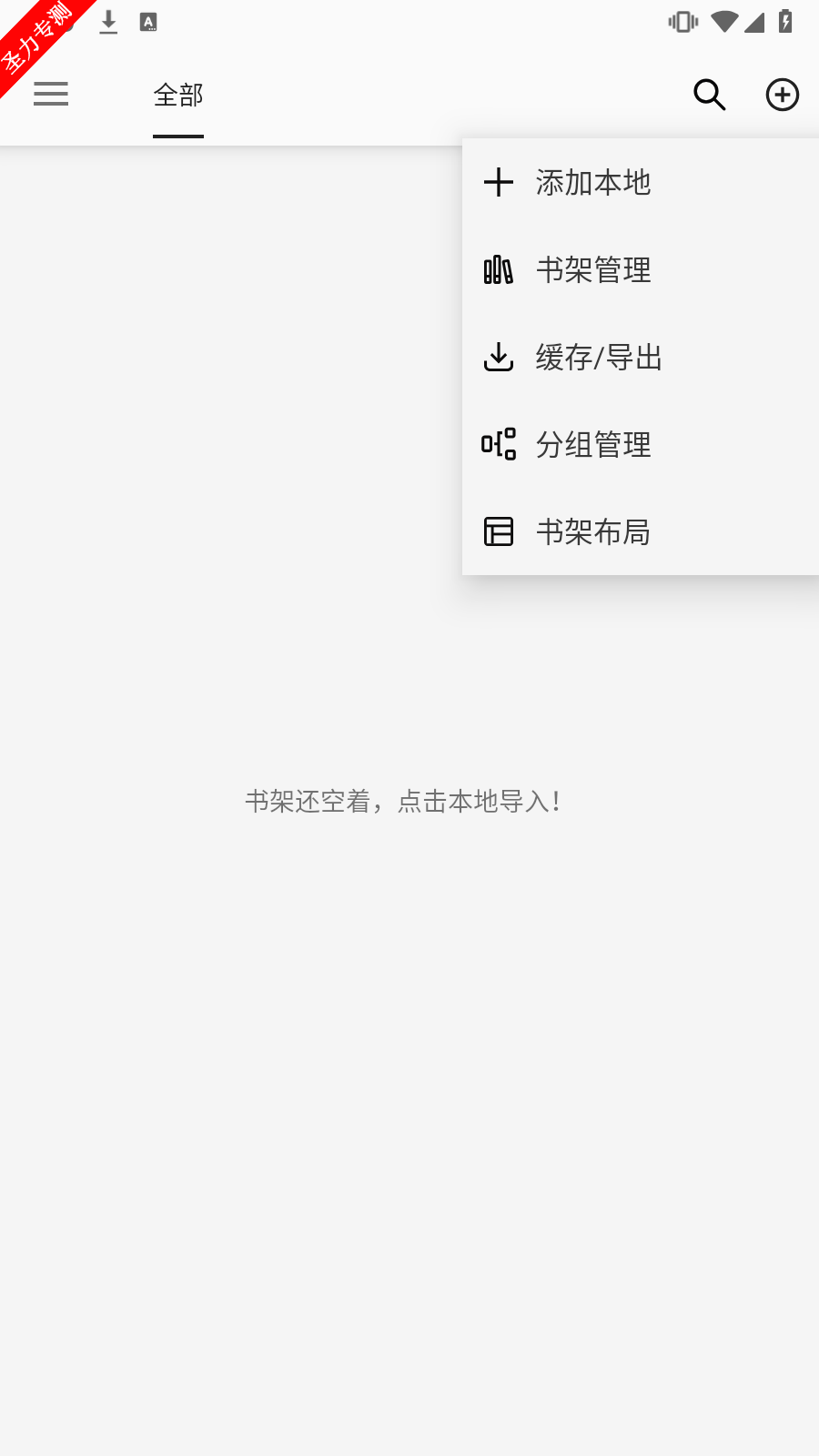This screenshot has width=819, height=1456.
Task: Choose 缓存/导出 in the menu
Action: 641,357
